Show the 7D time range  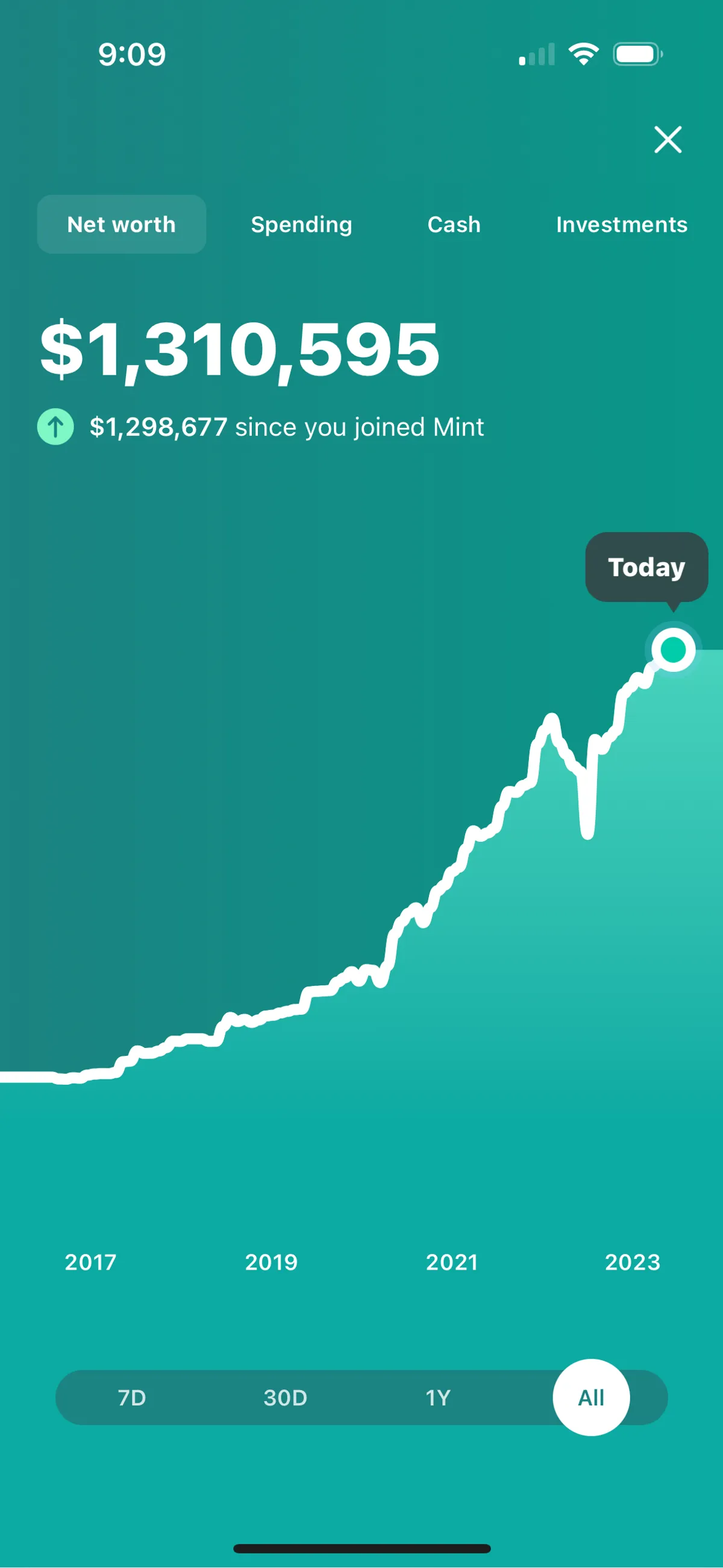(132, 1397)
